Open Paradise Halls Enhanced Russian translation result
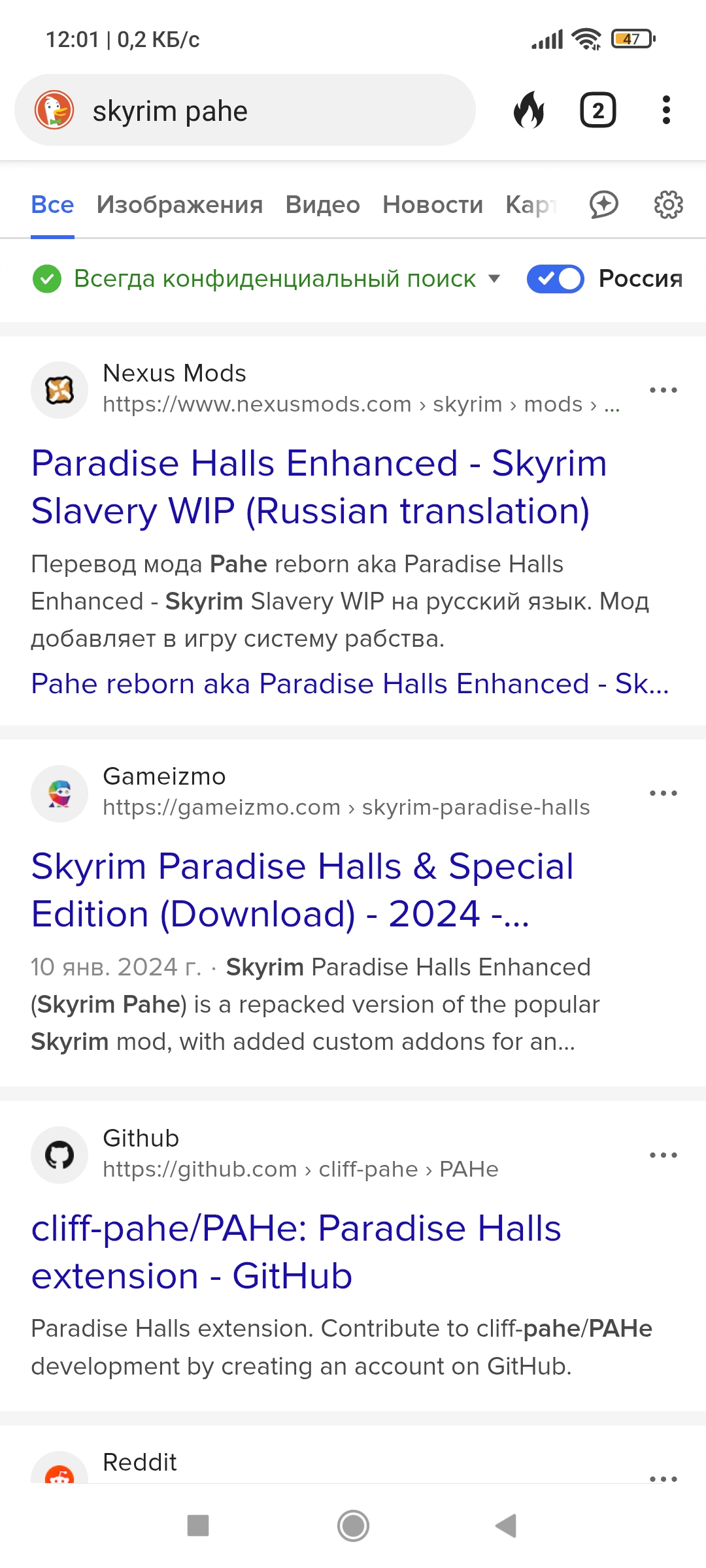This screenshot has height=1568, width=706. tap(318, 487)
